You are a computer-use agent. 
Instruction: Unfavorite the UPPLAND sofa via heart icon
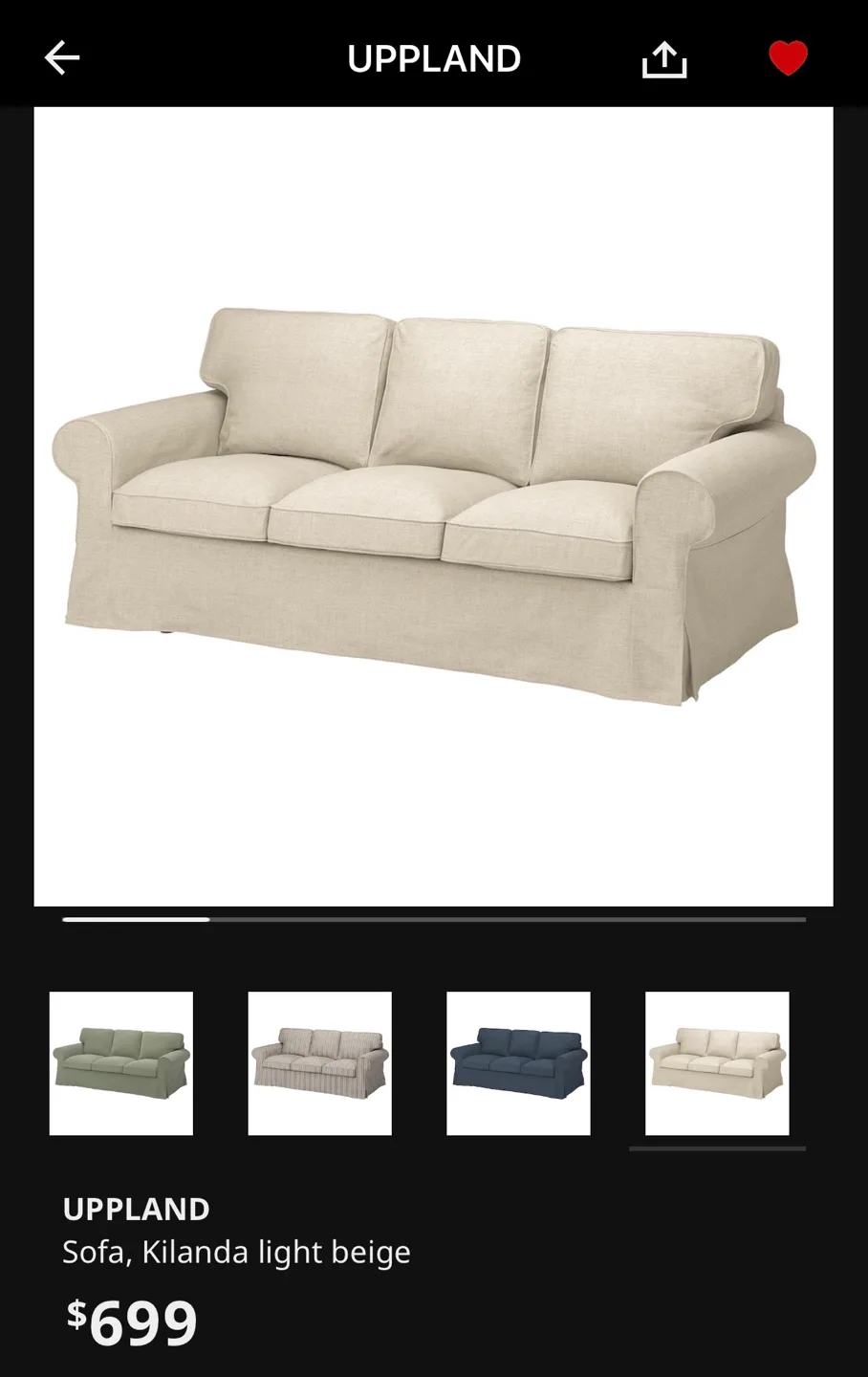790,57
